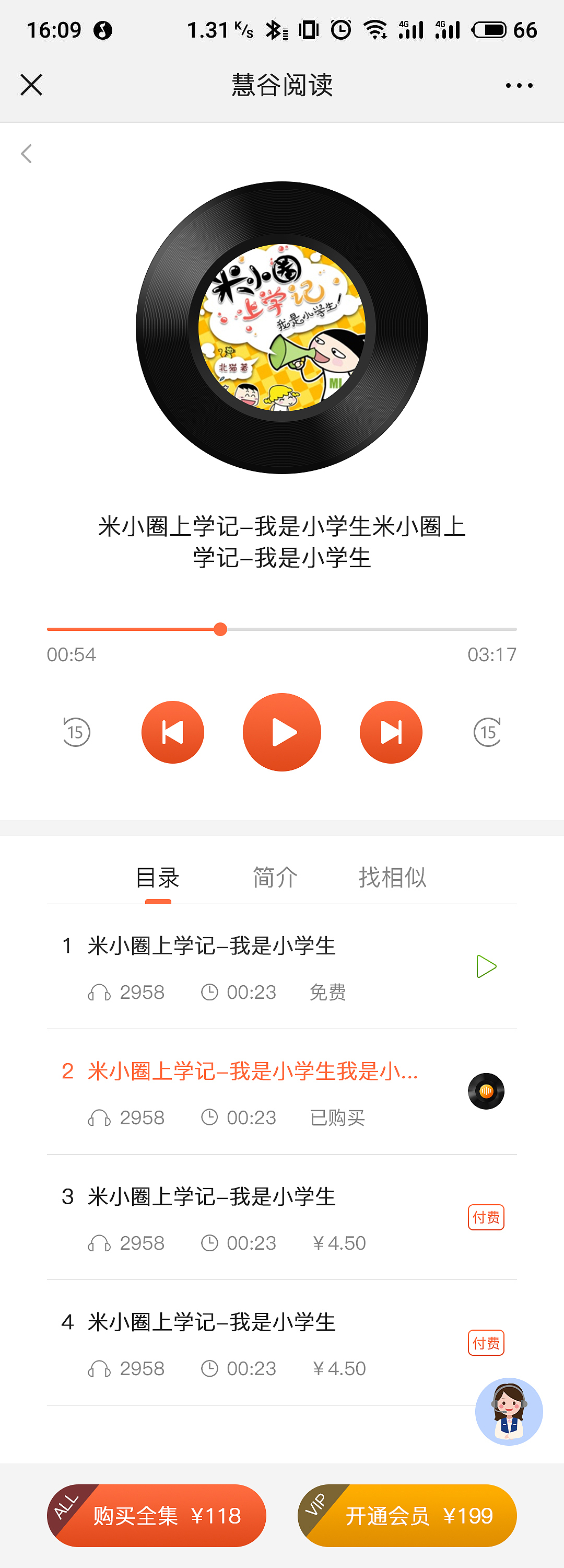The height and width of the screenshot is (1568, 564).
Task: Tap 免费 label on the first episode
Action: pyautogui.click(x=327, y=992)
